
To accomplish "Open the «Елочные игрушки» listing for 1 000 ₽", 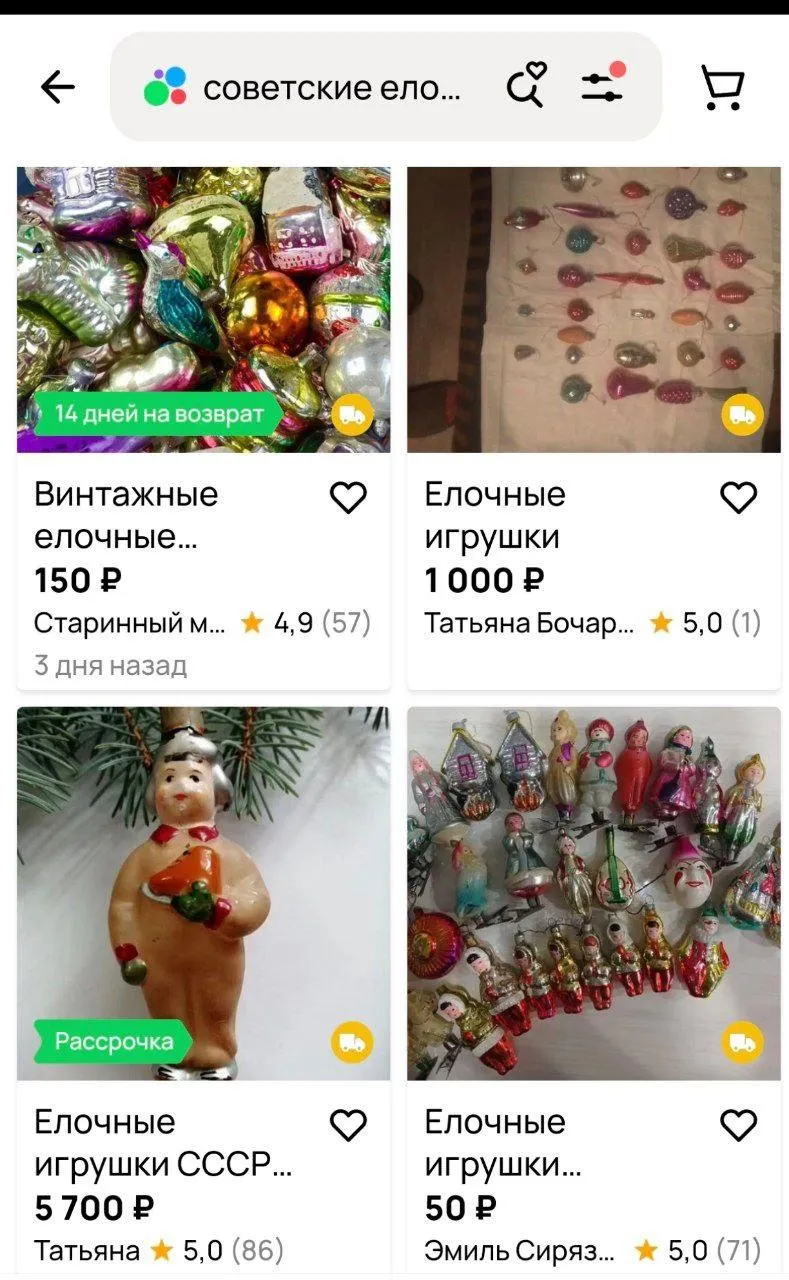I will point(593,310).
